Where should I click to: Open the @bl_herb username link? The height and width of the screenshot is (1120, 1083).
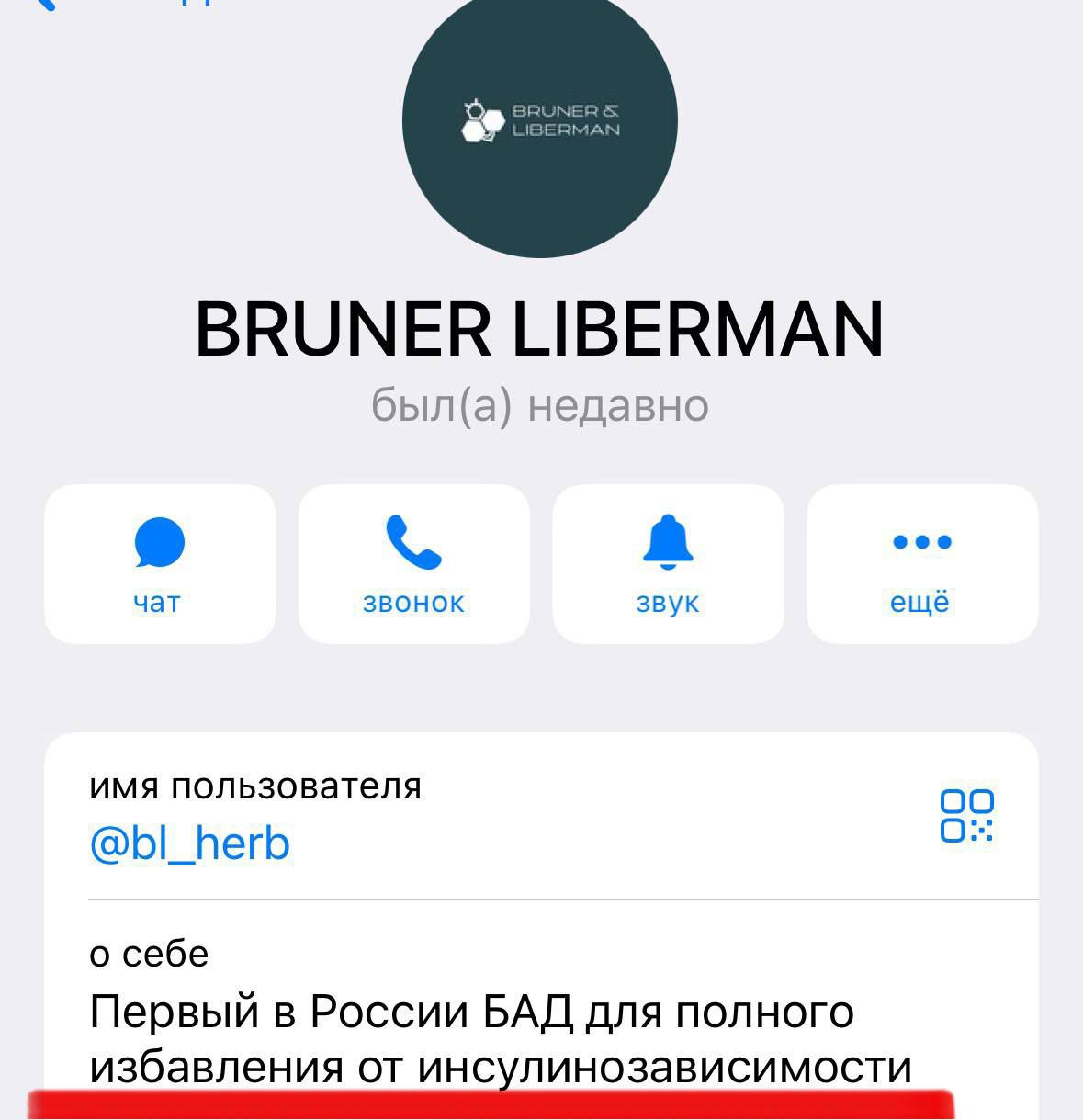coord(187,842)
